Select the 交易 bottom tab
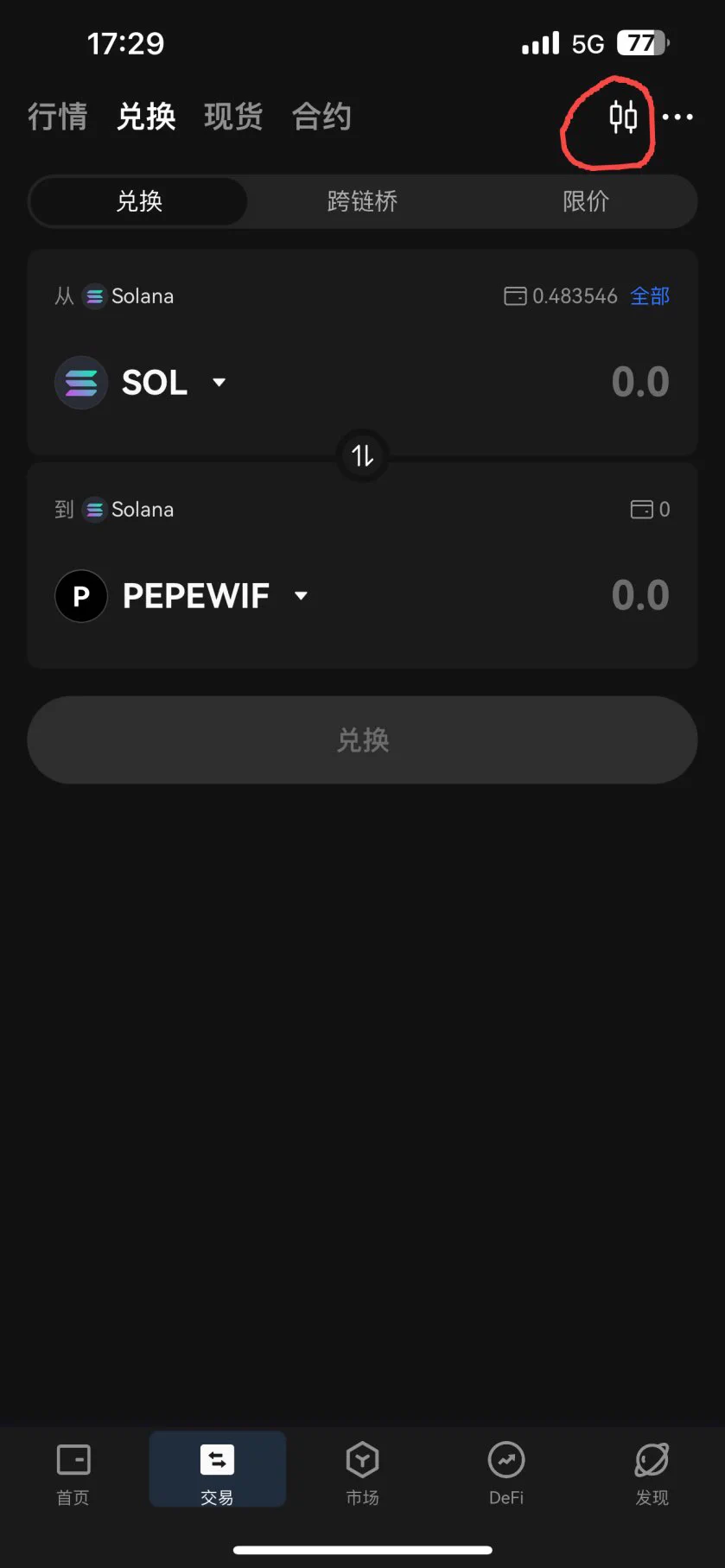The height and width of the screenshot is (1568, 725). coord(218,1470)
